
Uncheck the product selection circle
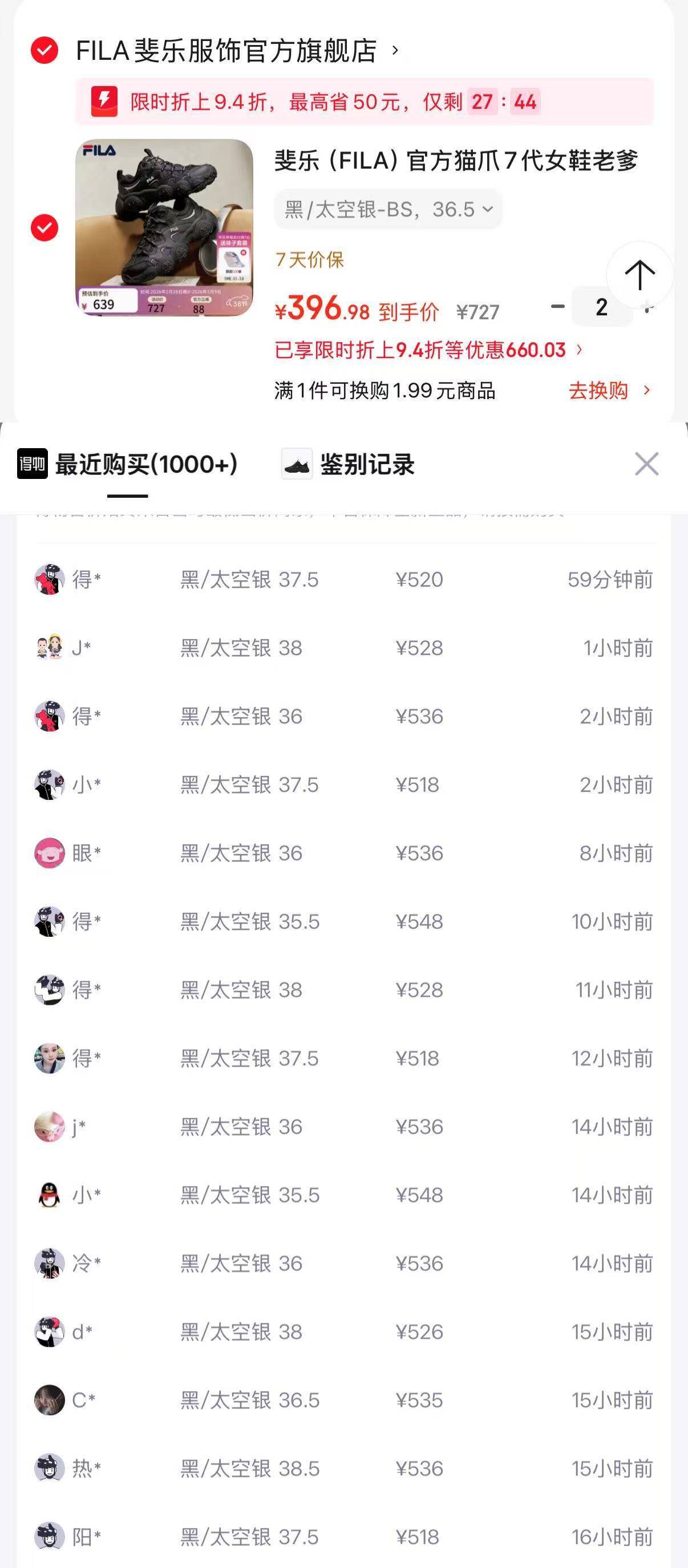pyautogui.click(x=43, y=228)
